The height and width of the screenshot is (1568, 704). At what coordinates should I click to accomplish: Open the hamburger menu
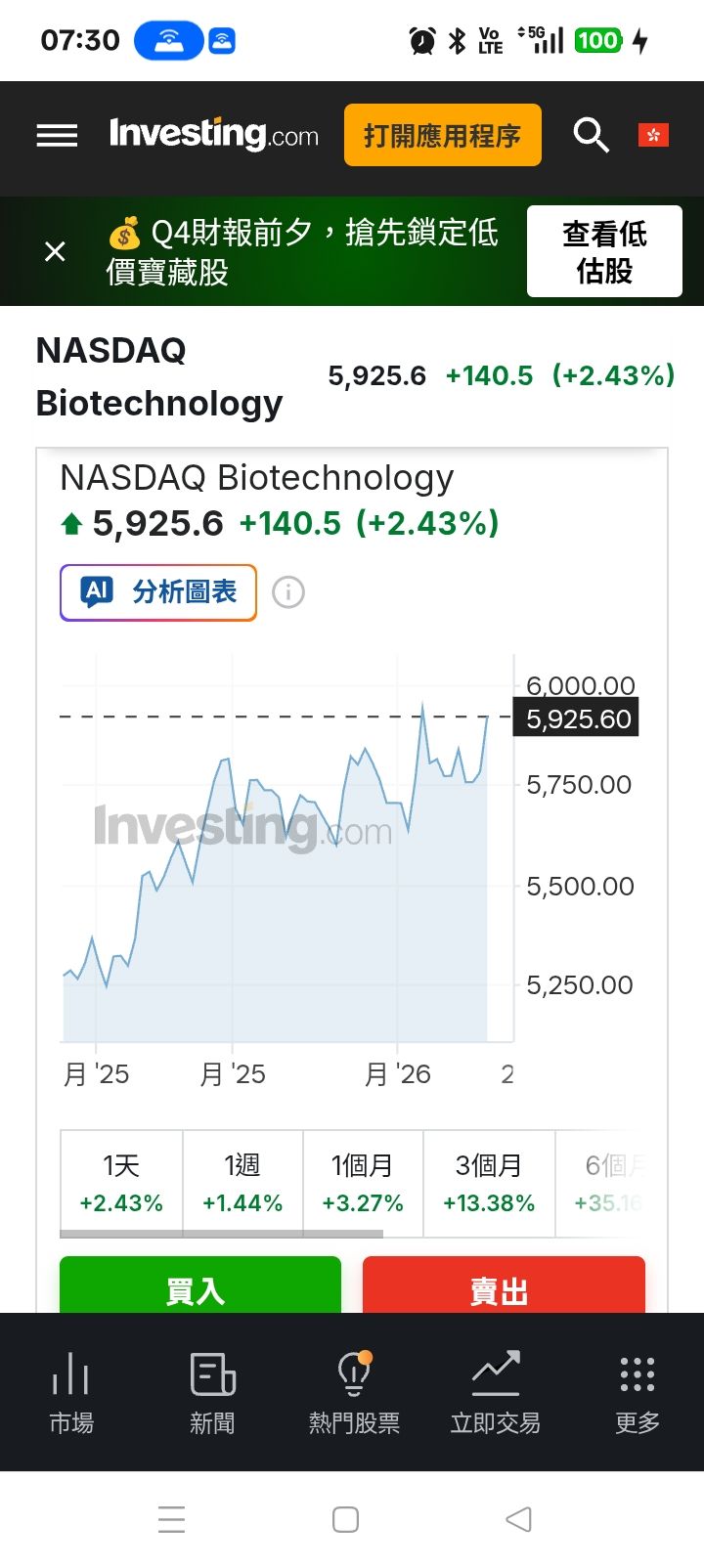(57, 135)
